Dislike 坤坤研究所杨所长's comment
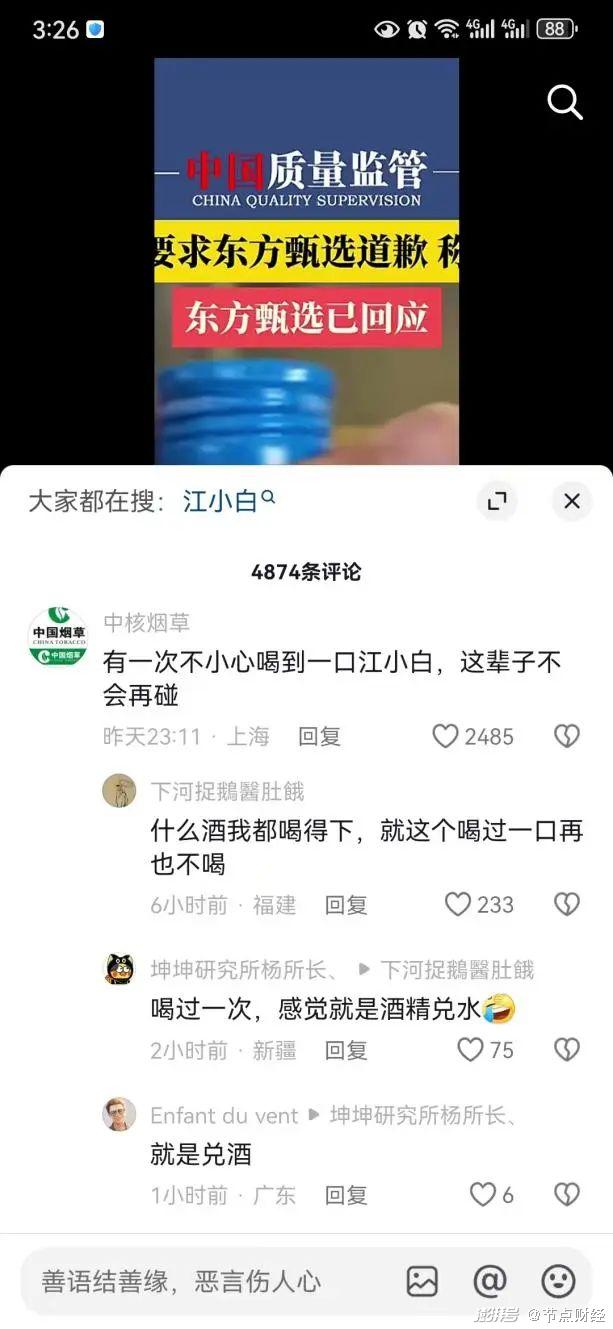The width and height of the screenshot is (613, 1329). [567, 1050]
